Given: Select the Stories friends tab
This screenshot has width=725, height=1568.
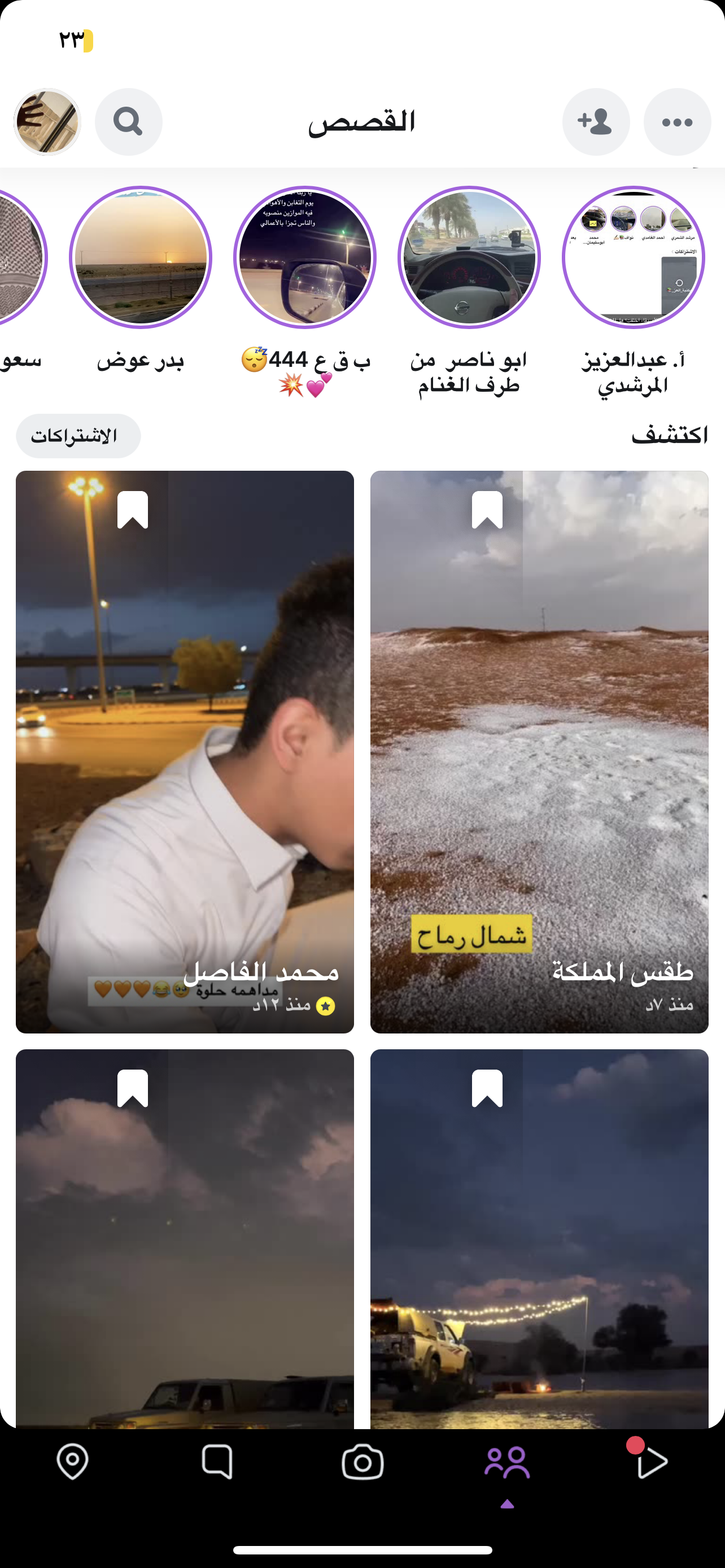Looking at the screenshot, I should (x=507, y=1462).
